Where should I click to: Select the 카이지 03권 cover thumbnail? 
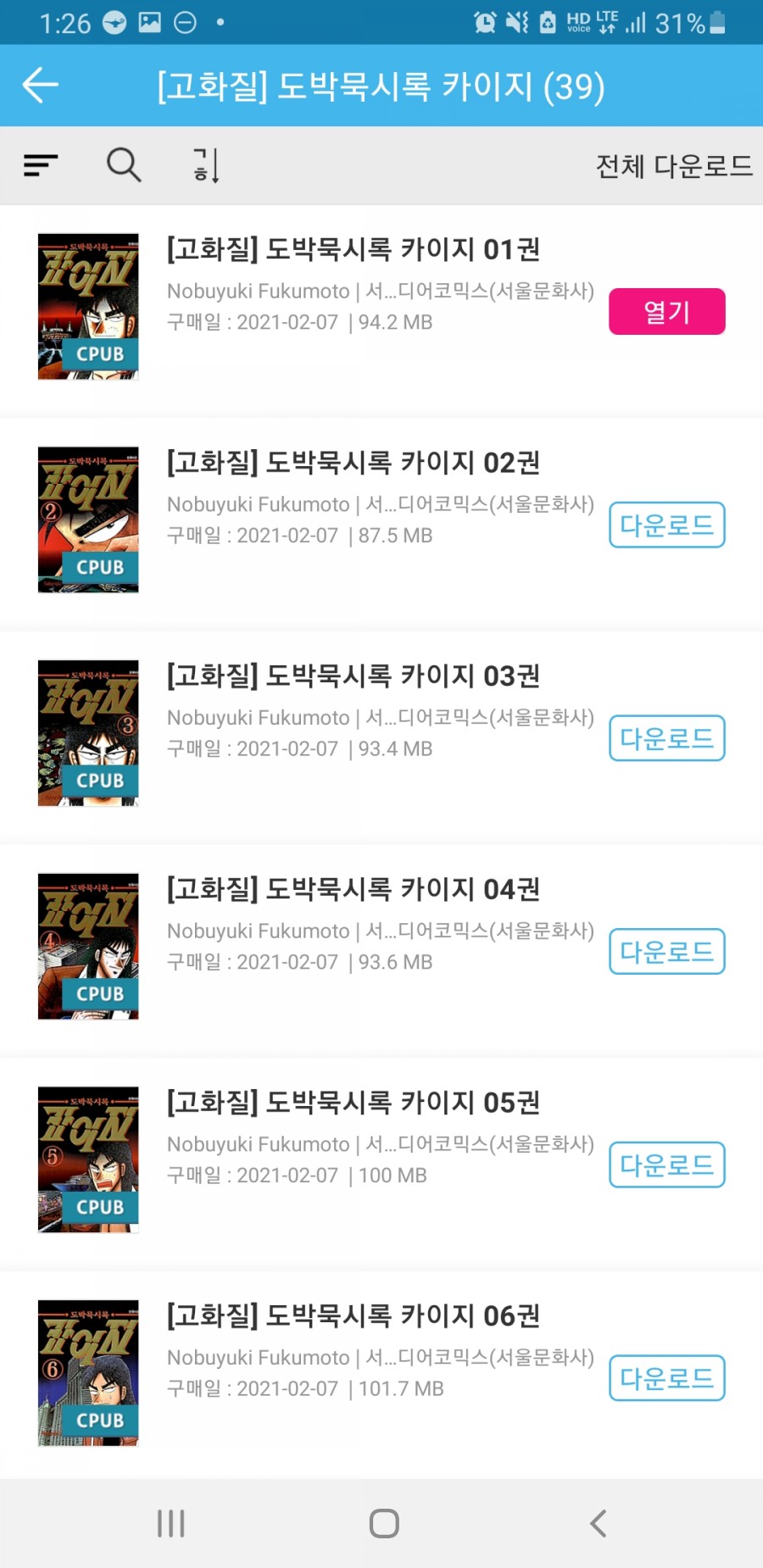pos(88,733)
